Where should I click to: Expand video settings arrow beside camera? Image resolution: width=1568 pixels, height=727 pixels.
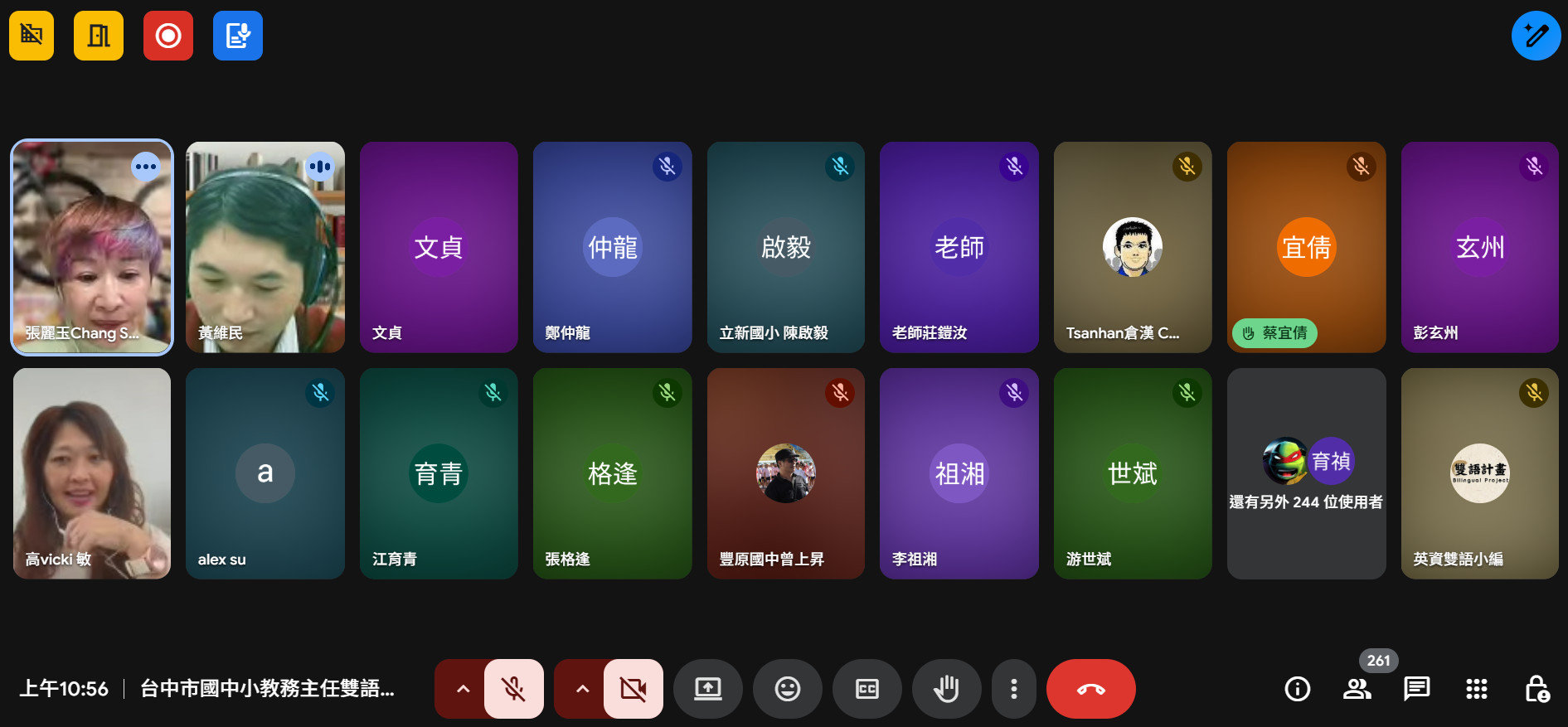coord(582,689)
